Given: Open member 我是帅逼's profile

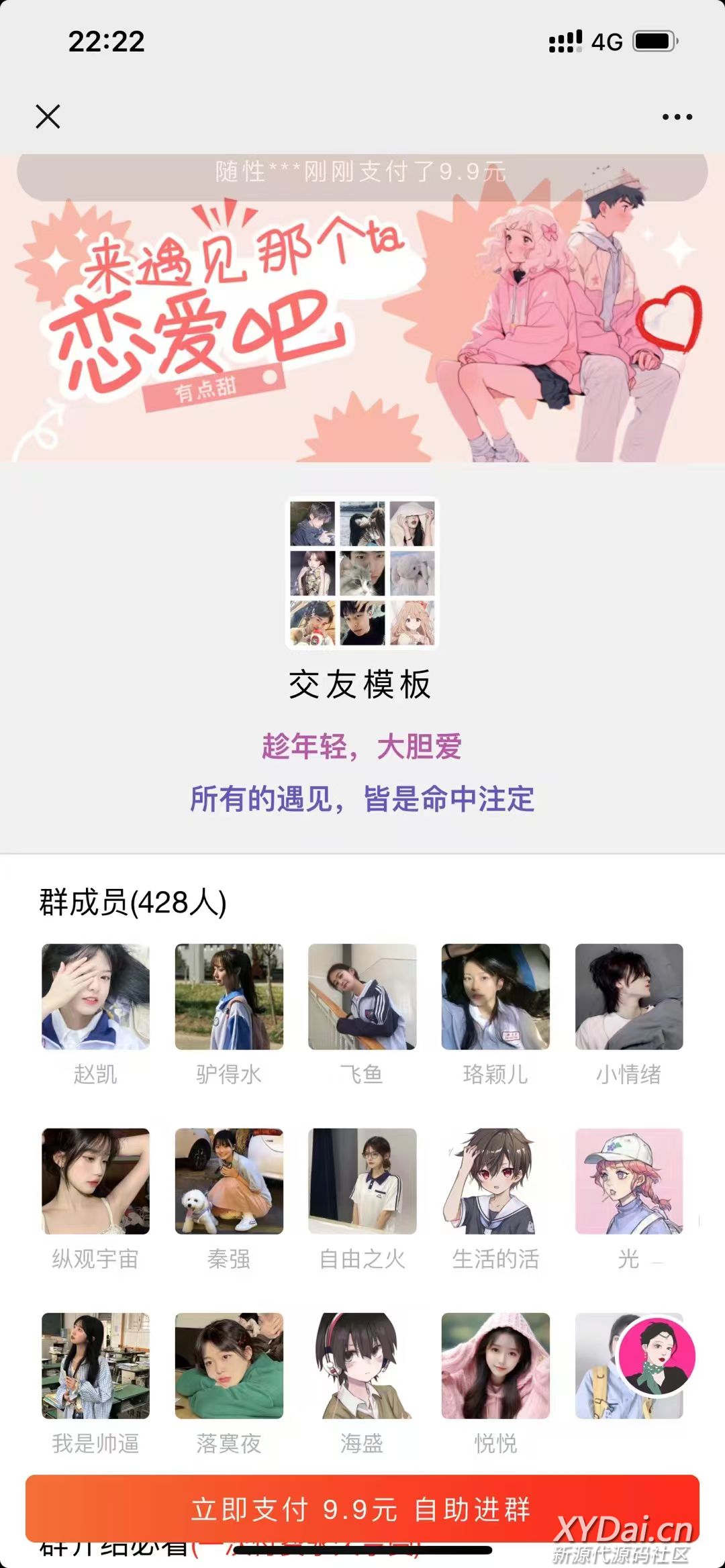Looking at the screenshot, I should coord(95,1365).
